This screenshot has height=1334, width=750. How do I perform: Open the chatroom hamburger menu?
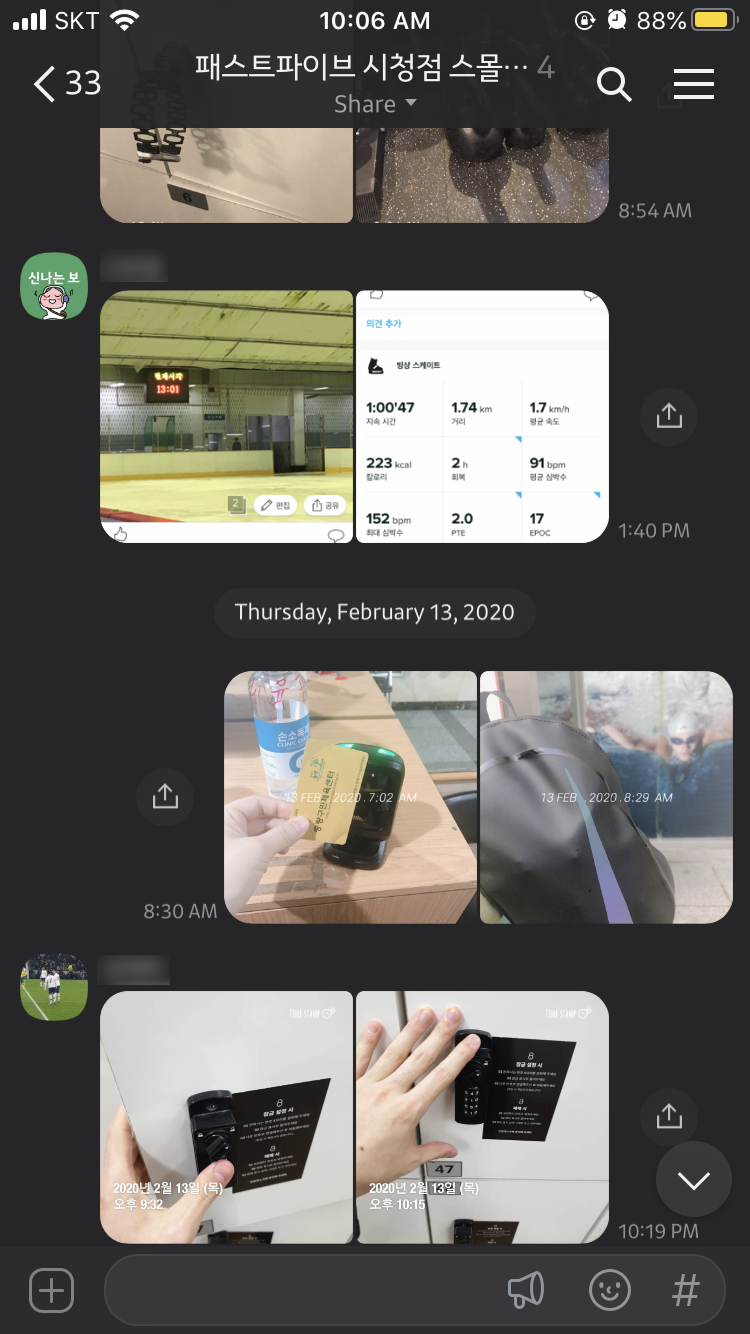coord(693,85)
